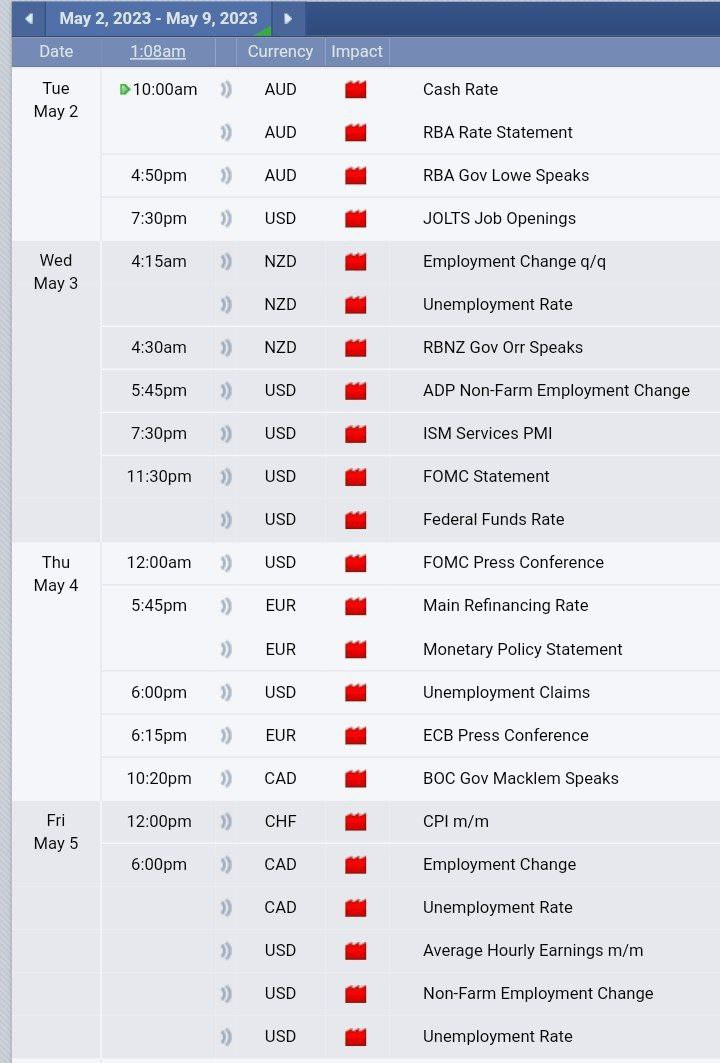Open the CPI m/m event

455,821
